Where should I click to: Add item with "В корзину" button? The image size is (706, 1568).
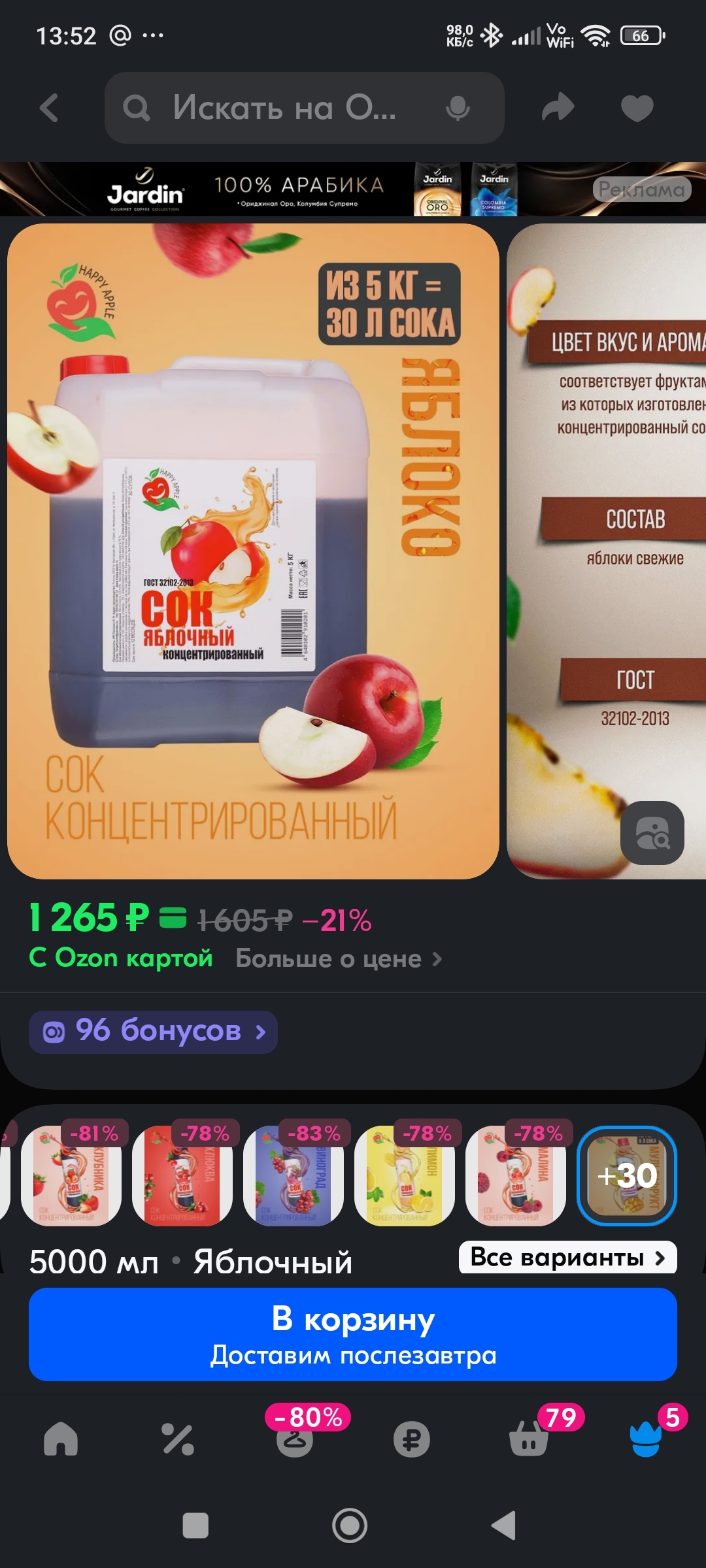[353, 1334]
